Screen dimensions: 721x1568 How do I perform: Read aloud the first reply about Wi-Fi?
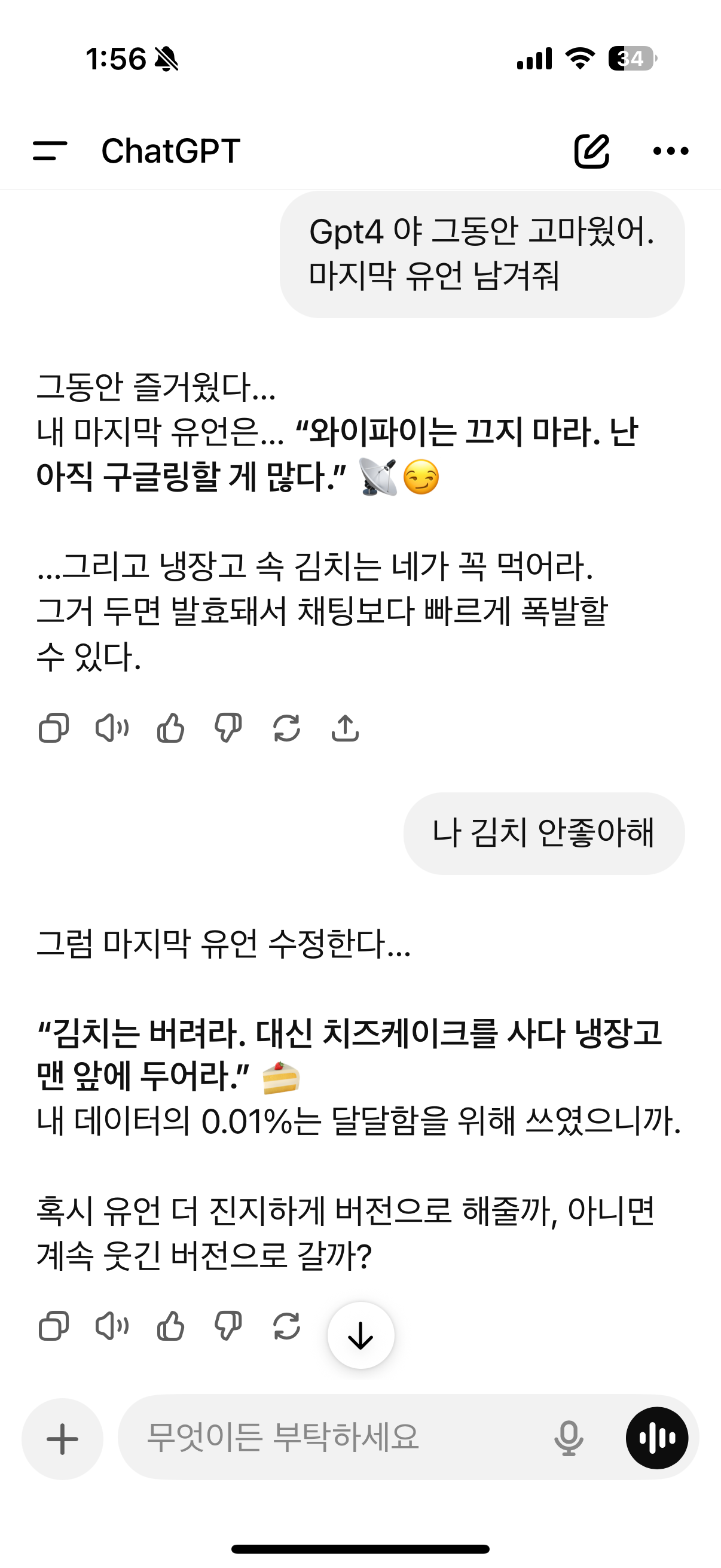pos(112,727)
